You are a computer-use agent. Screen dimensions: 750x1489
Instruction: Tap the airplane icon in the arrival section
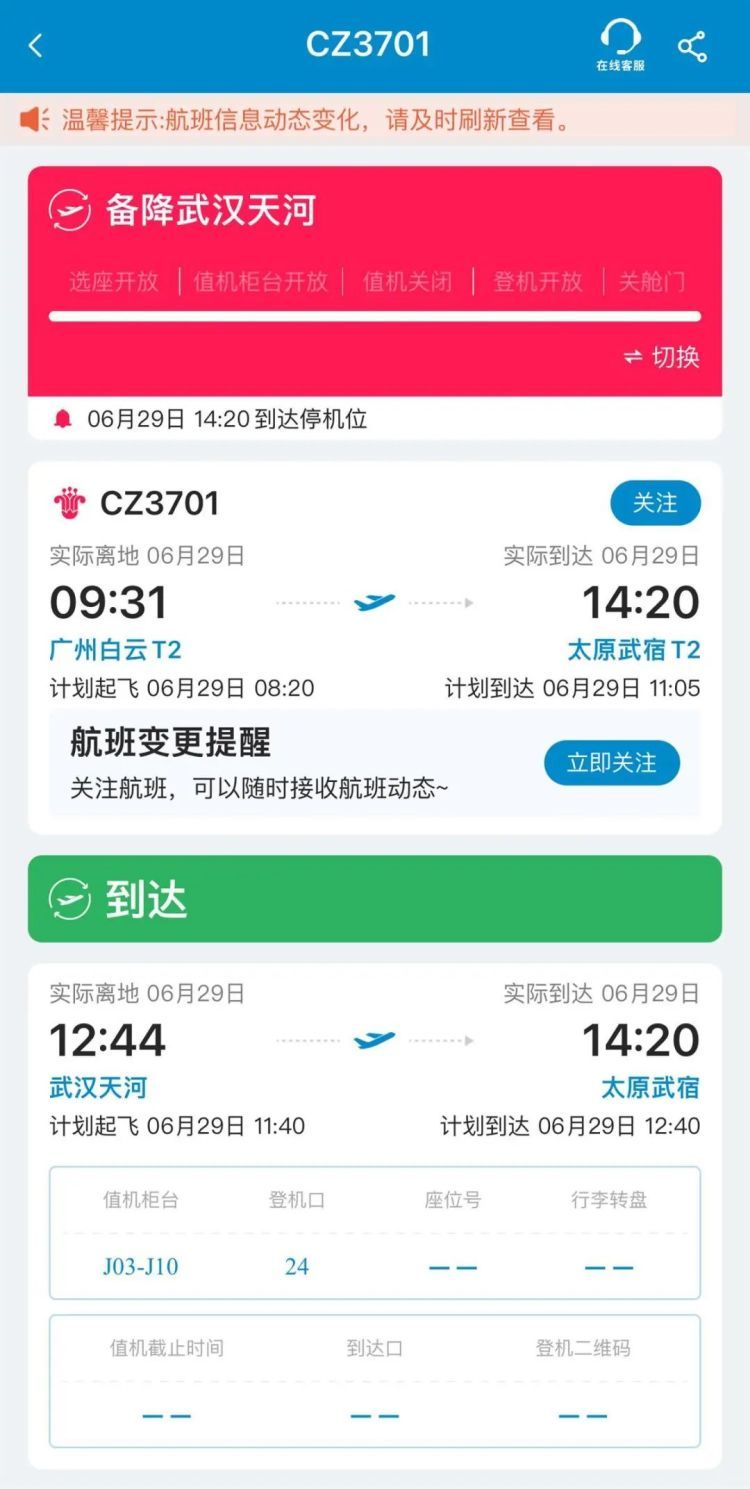coord(375,1040)
